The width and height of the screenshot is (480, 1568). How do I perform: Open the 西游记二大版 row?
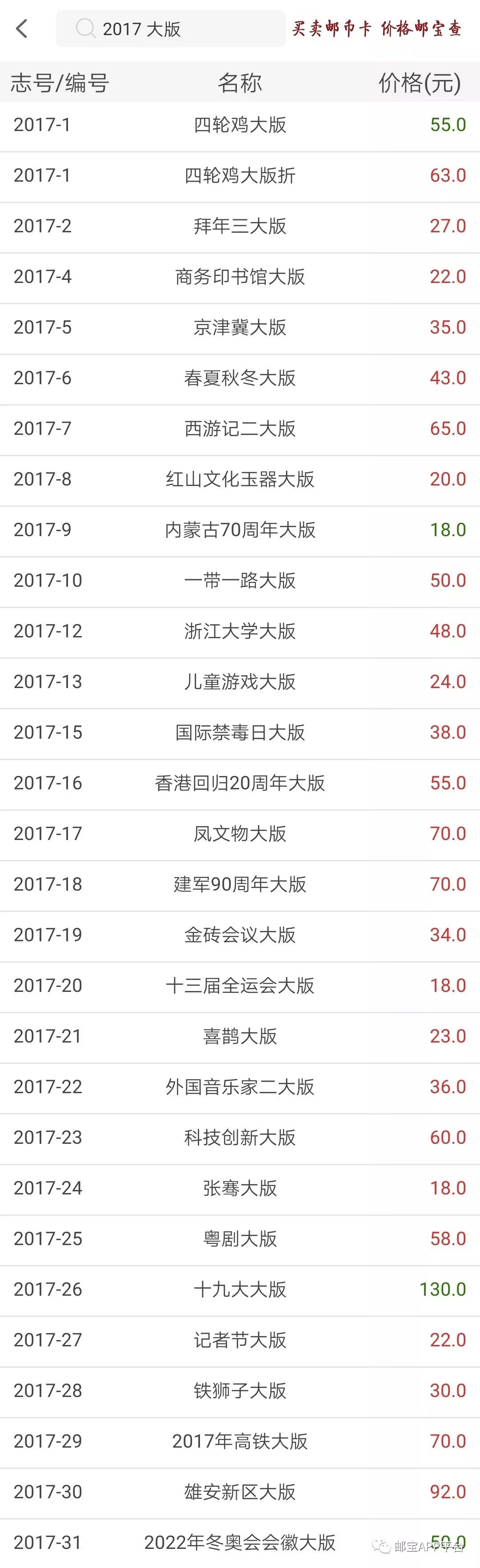240,429
